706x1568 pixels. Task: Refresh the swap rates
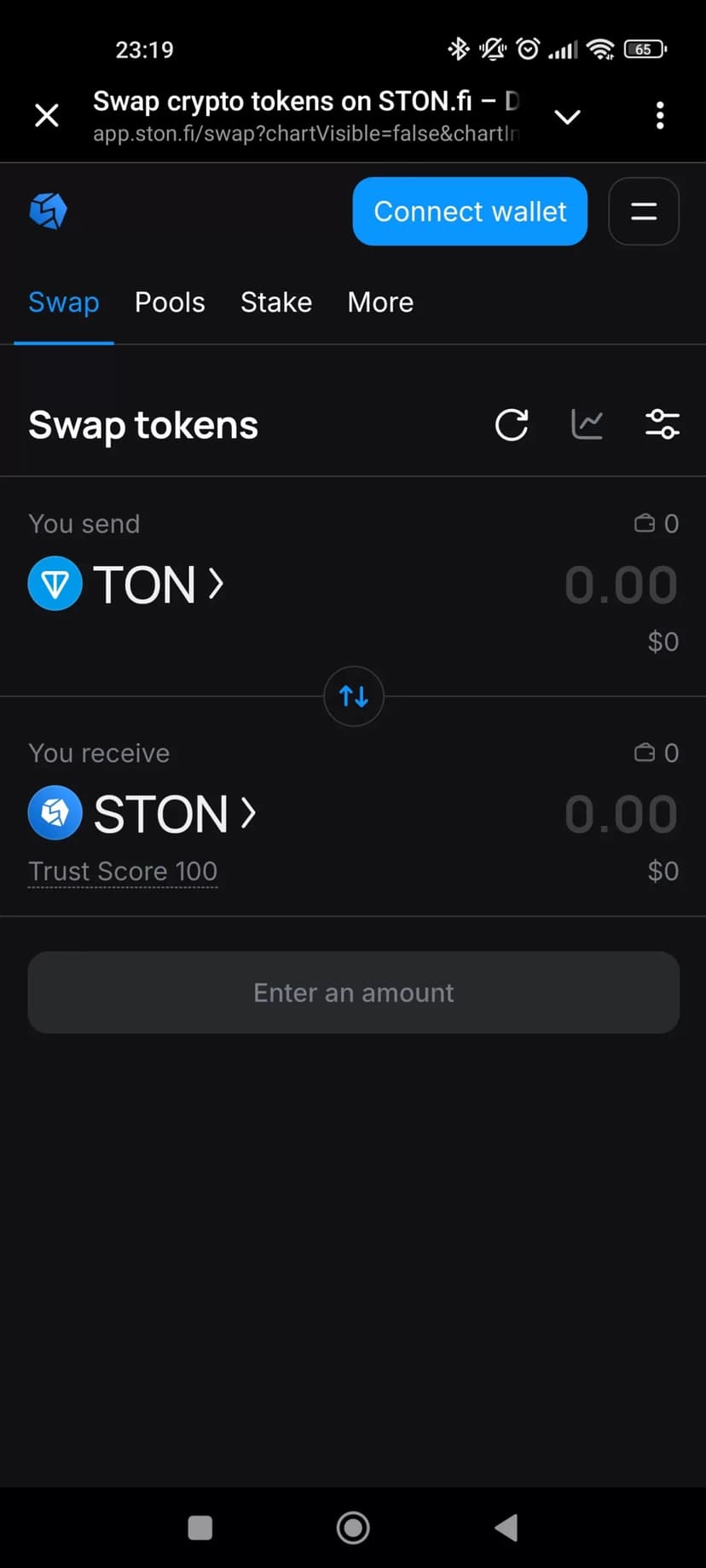coord(512,424)
